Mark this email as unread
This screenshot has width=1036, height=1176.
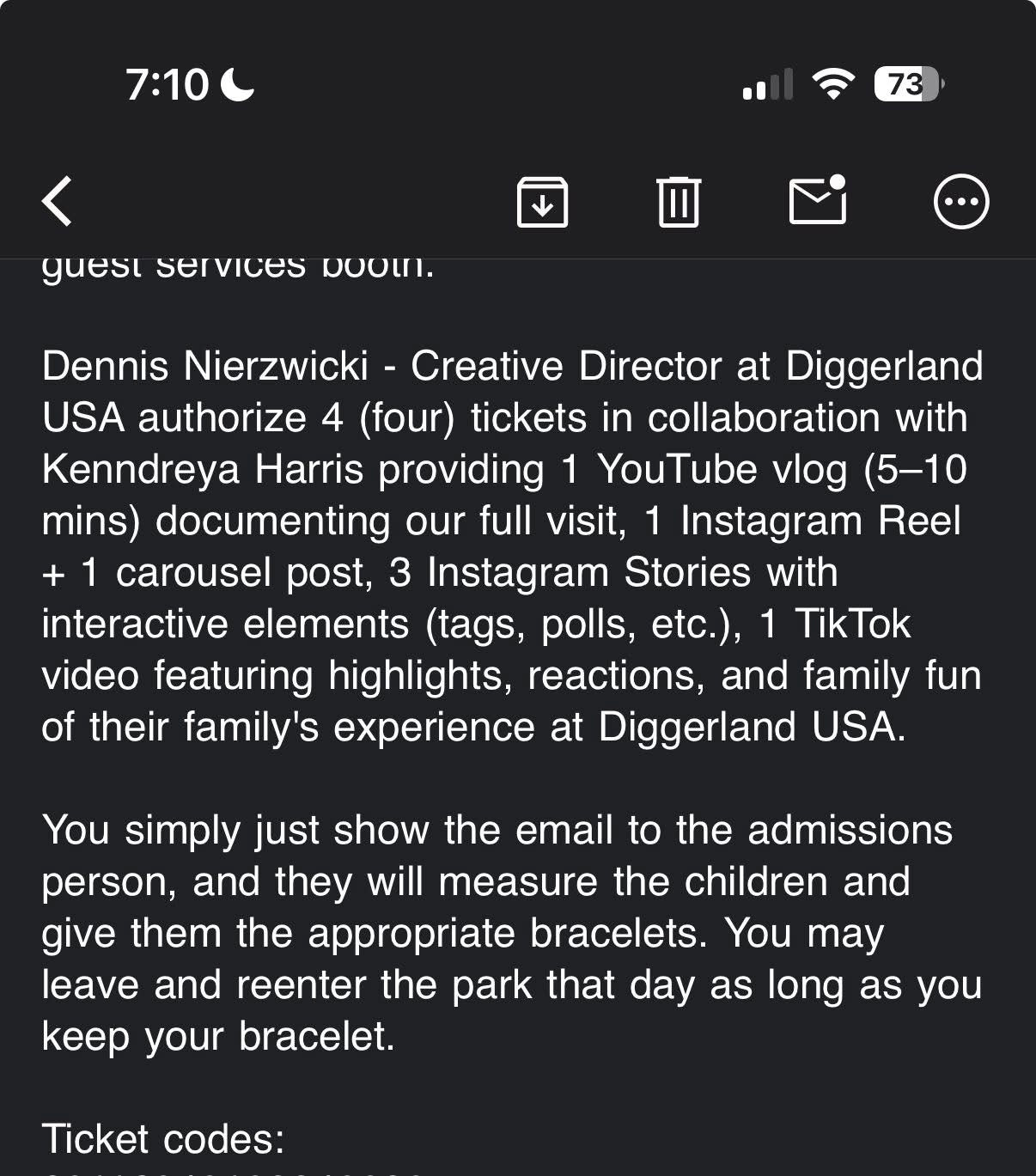(817, 201)
